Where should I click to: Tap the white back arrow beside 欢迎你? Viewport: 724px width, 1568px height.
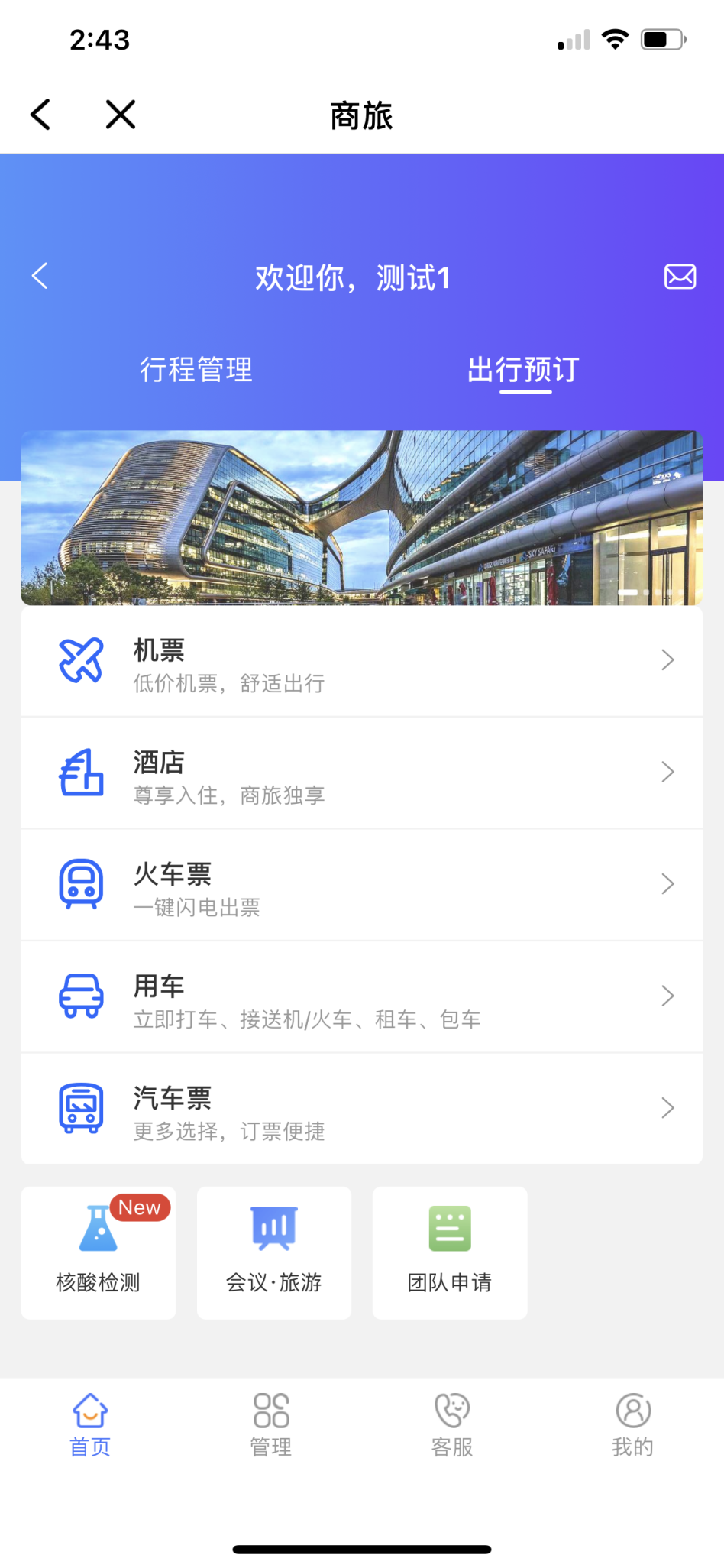40,276
